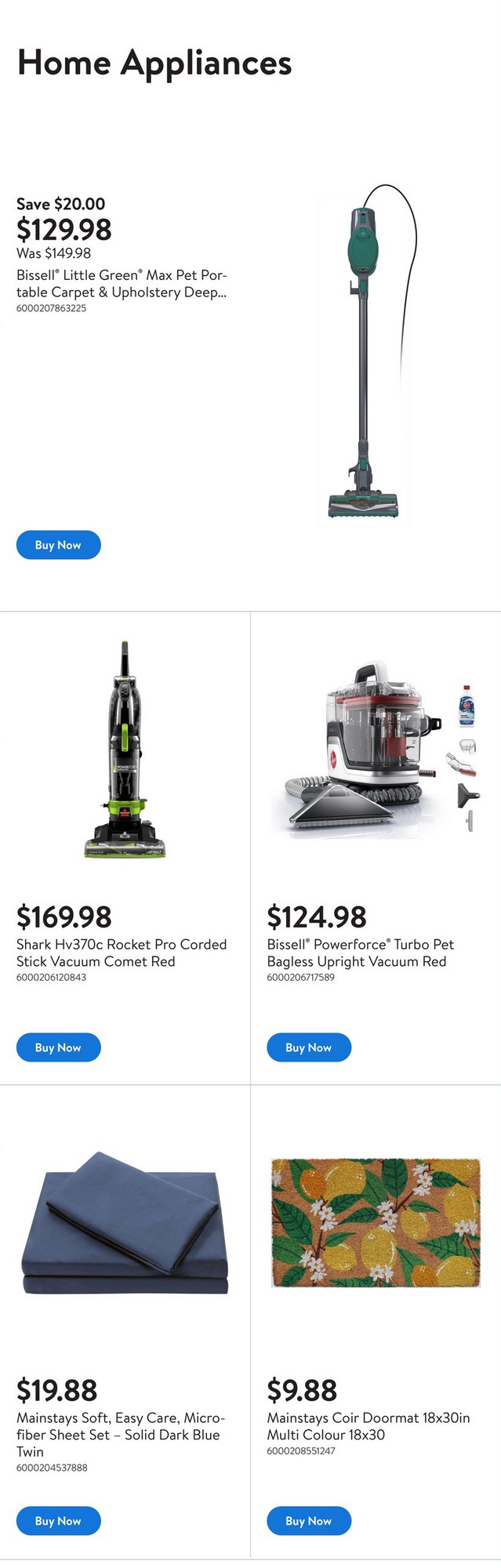The image size is (501, 1568).
Task: Open the $124.98 Bissell Powerforce product picture
Action: (x=376, y=751)
